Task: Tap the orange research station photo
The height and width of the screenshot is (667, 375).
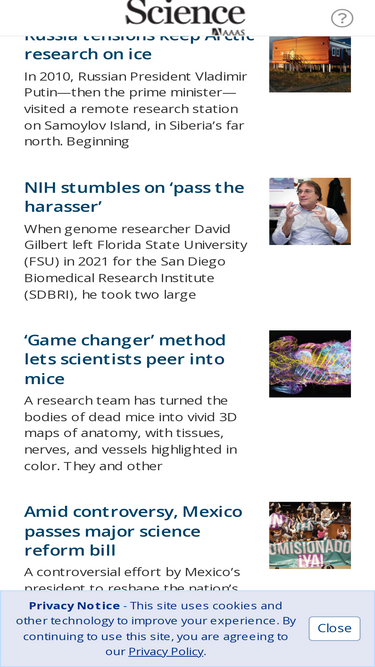Action: click(310, 64)
